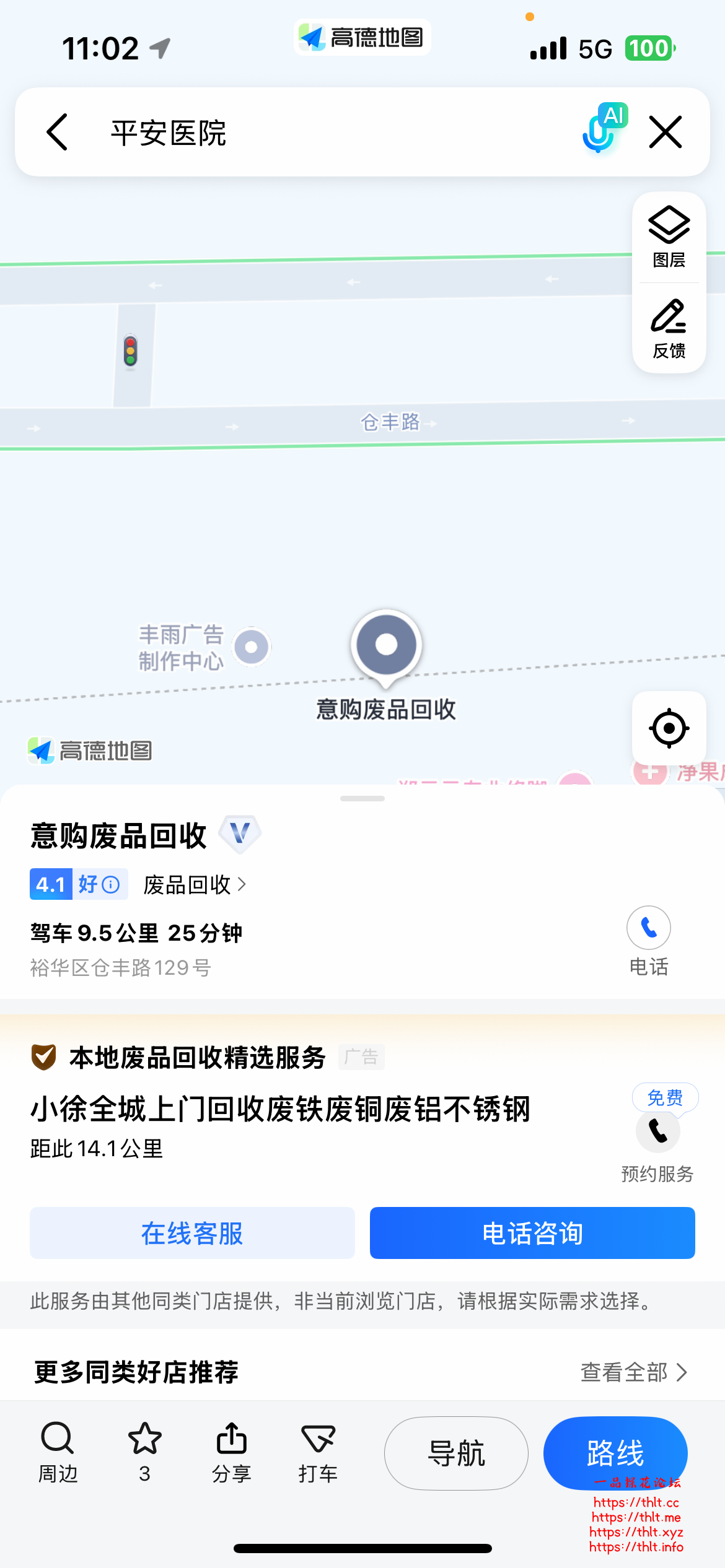Image resolution: width=725 pixels, height=1568 pixels.
Task: Open the 4.1 好 rating info
Action: point(79,884)
